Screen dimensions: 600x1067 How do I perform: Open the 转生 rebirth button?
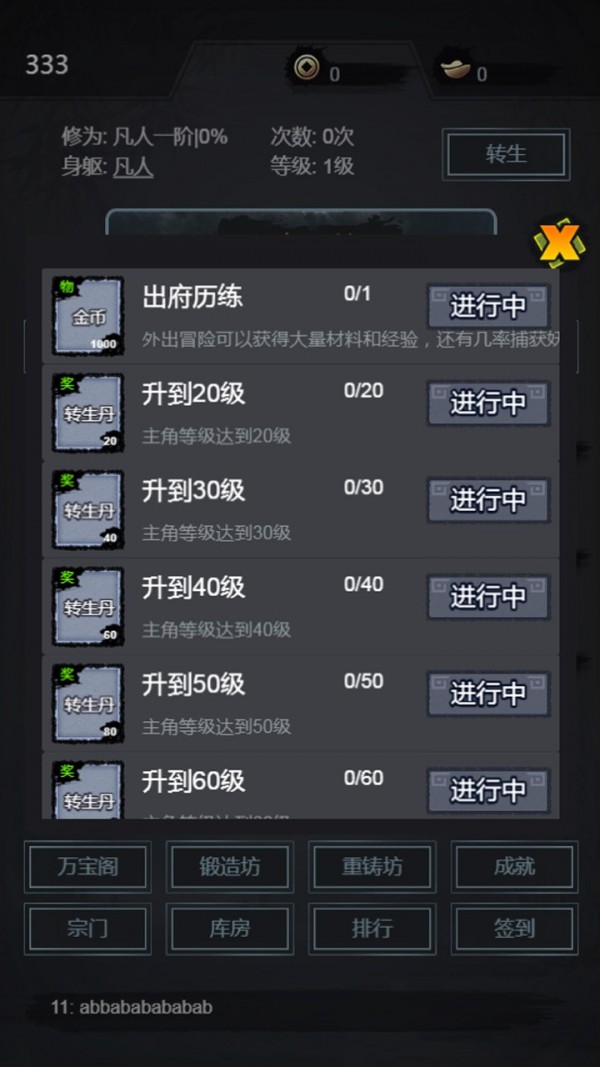506,155
